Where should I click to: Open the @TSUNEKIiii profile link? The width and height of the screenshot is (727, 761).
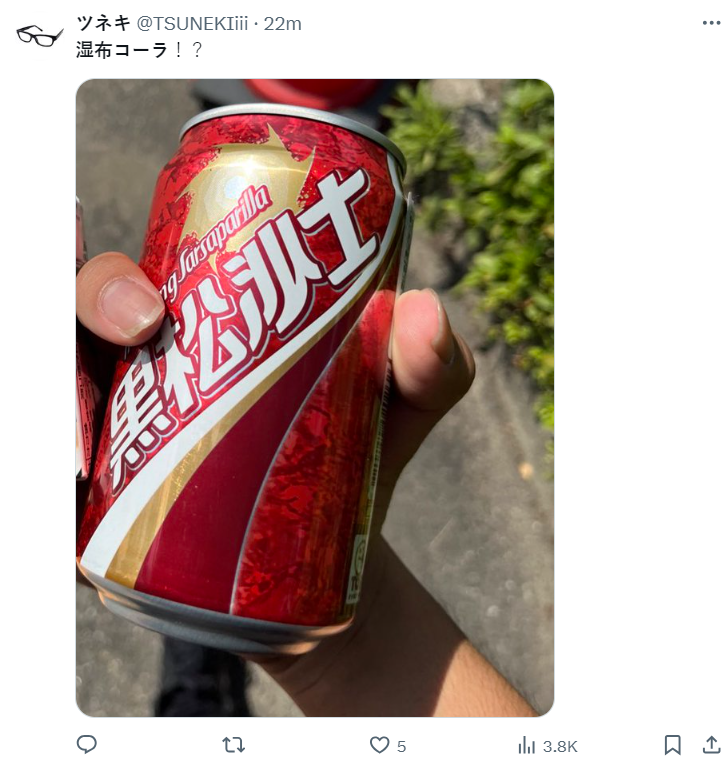click(x=194, y=23)
